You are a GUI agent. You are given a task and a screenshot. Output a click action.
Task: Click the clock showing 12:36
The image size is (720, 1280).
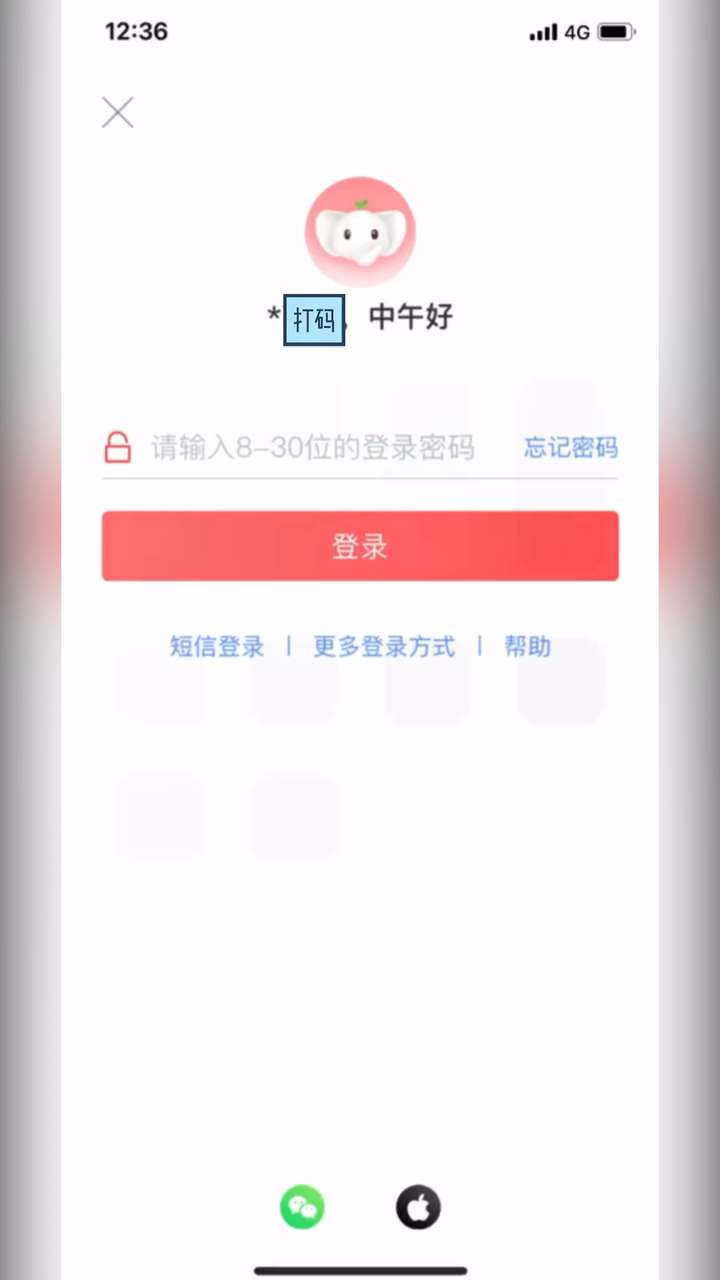[136, 31]
